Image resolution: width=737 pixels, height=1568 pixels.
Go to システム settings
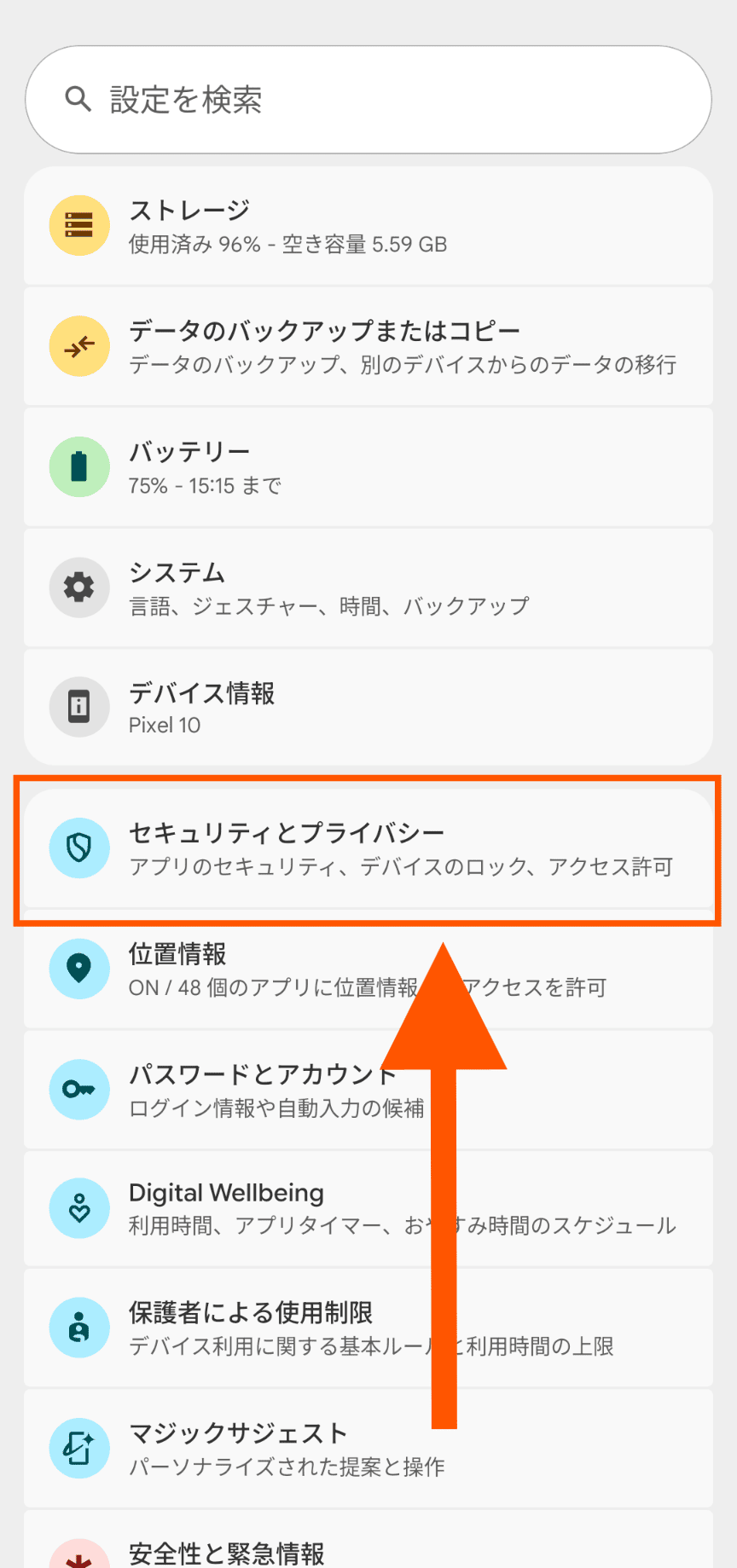(367, 587)
